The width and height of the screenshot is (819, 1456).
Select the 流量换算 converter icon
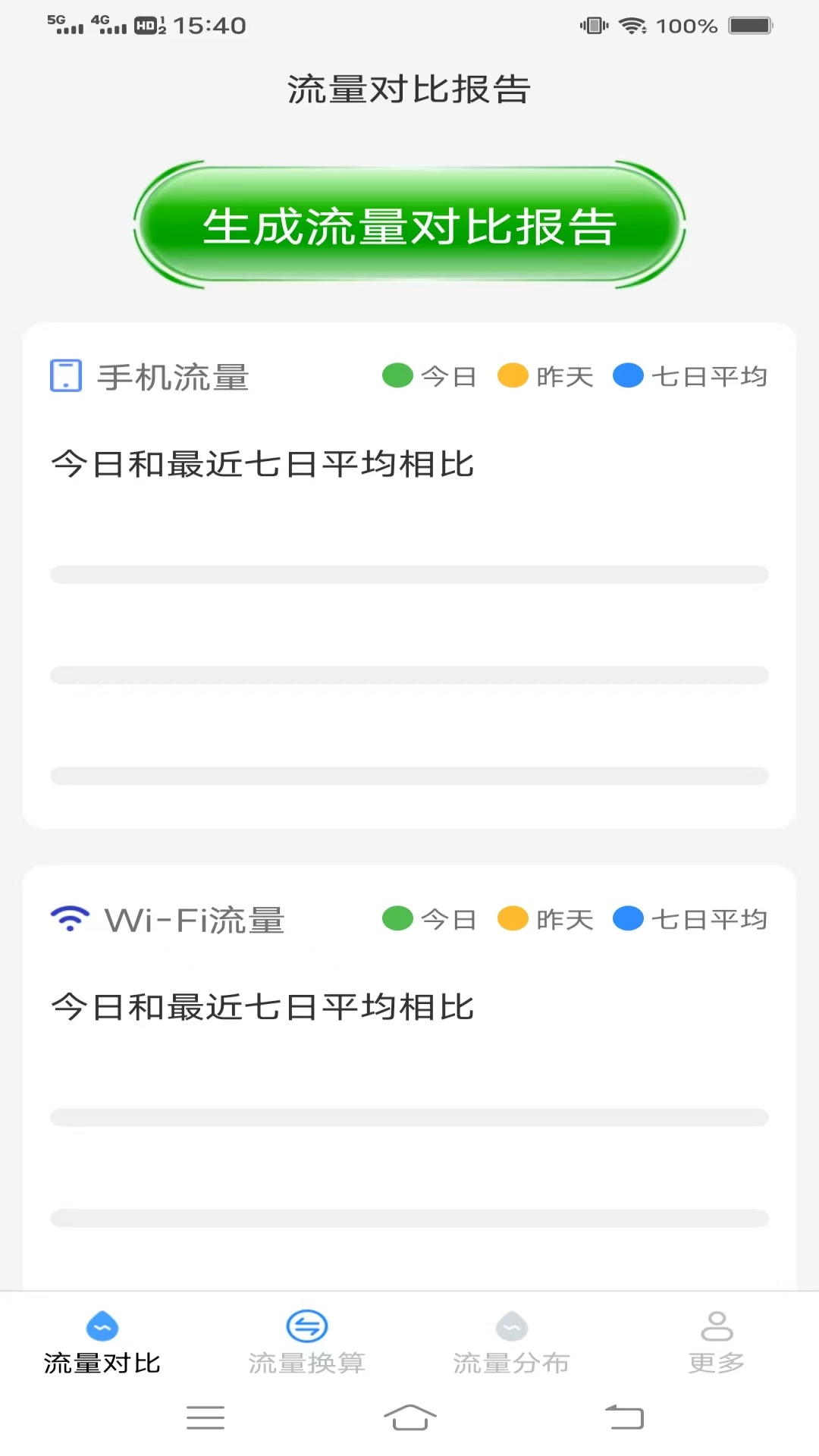tap(307, 1326)
